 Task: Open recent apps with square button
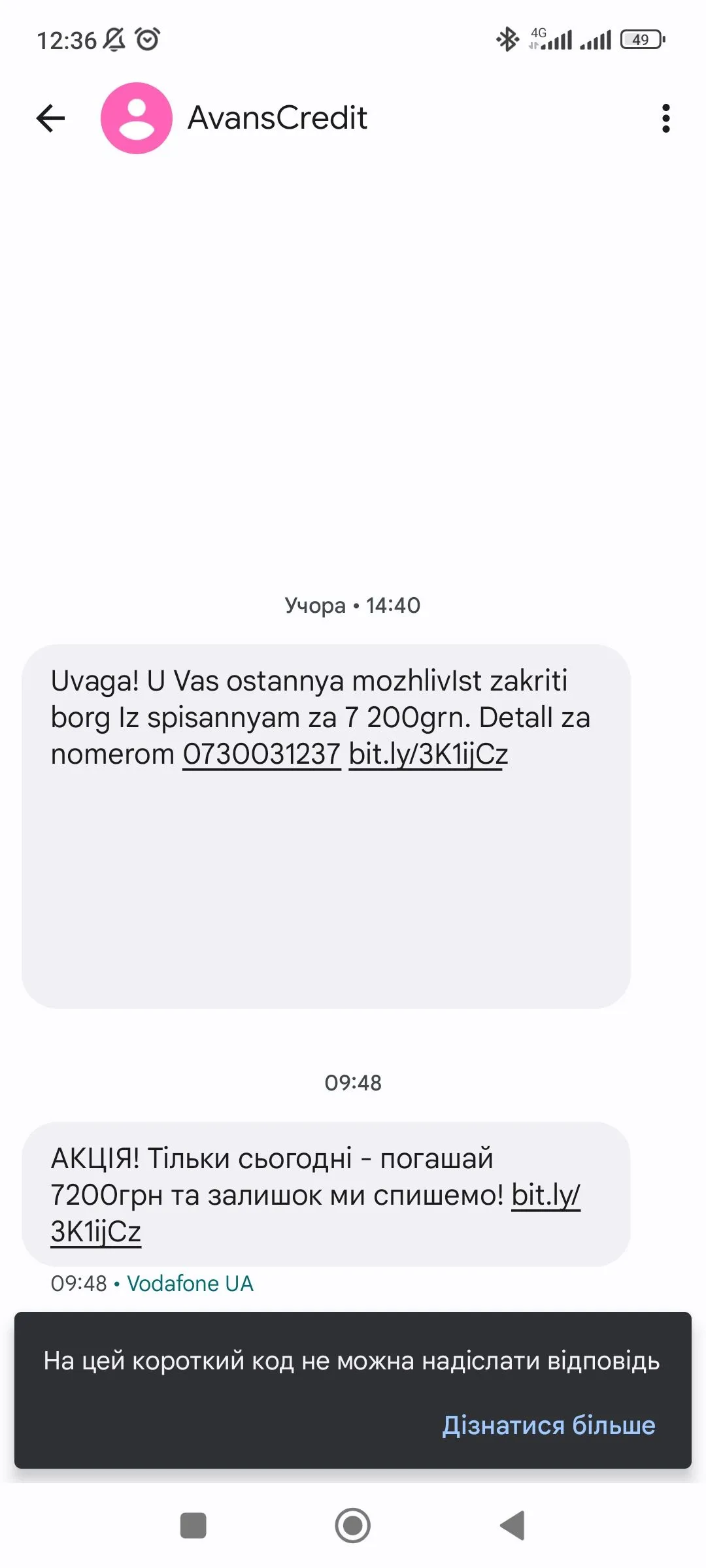tap(193, 1526)
